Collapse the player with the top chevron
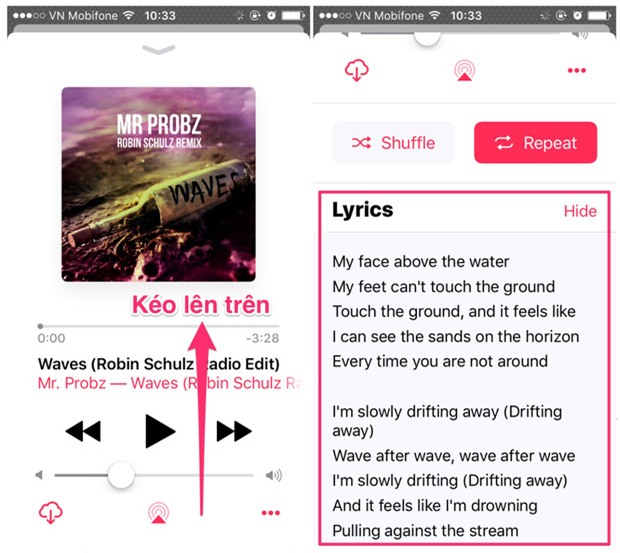This screenshot has width=620, height=553. [158, 50]
